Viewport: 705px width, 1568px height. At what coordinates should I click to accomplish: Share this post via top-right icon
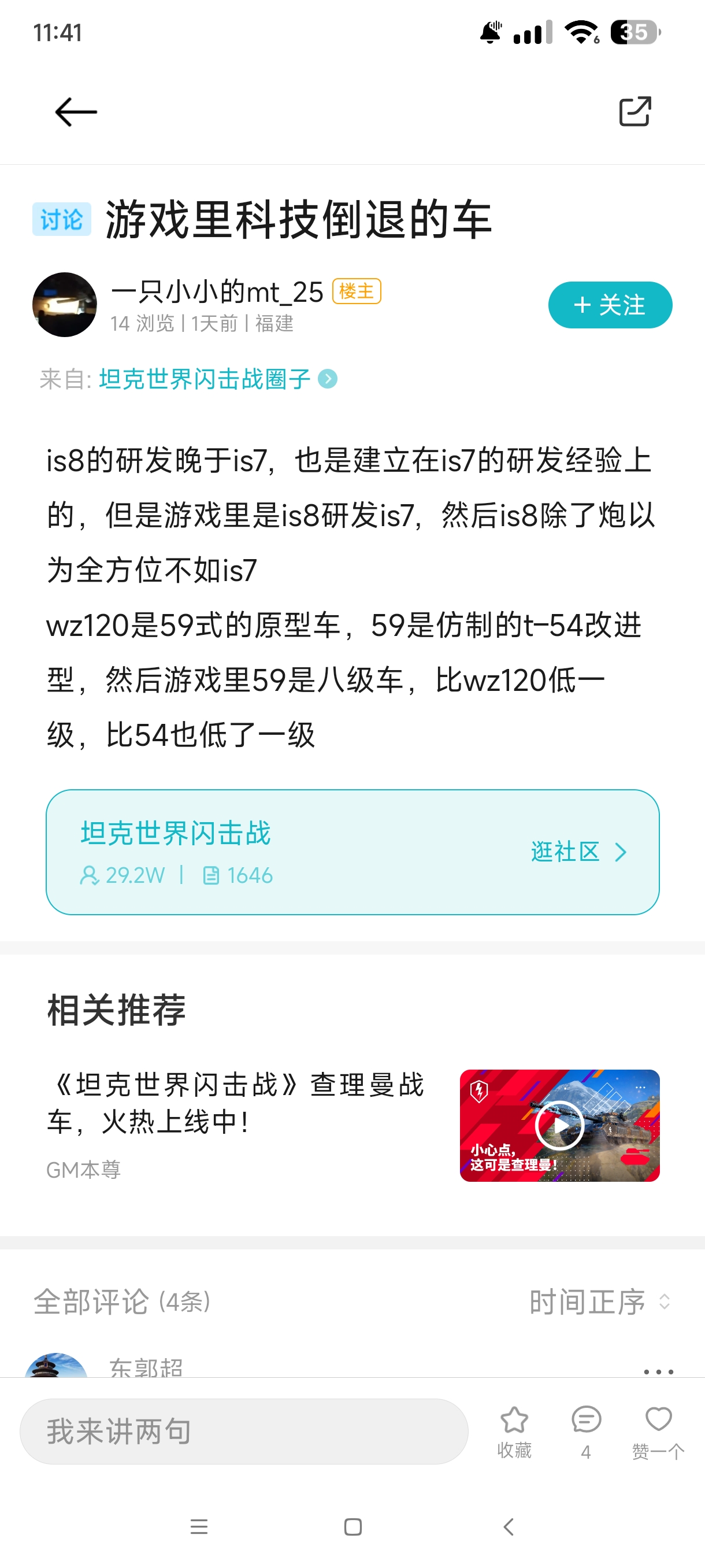tap(634, 112)
